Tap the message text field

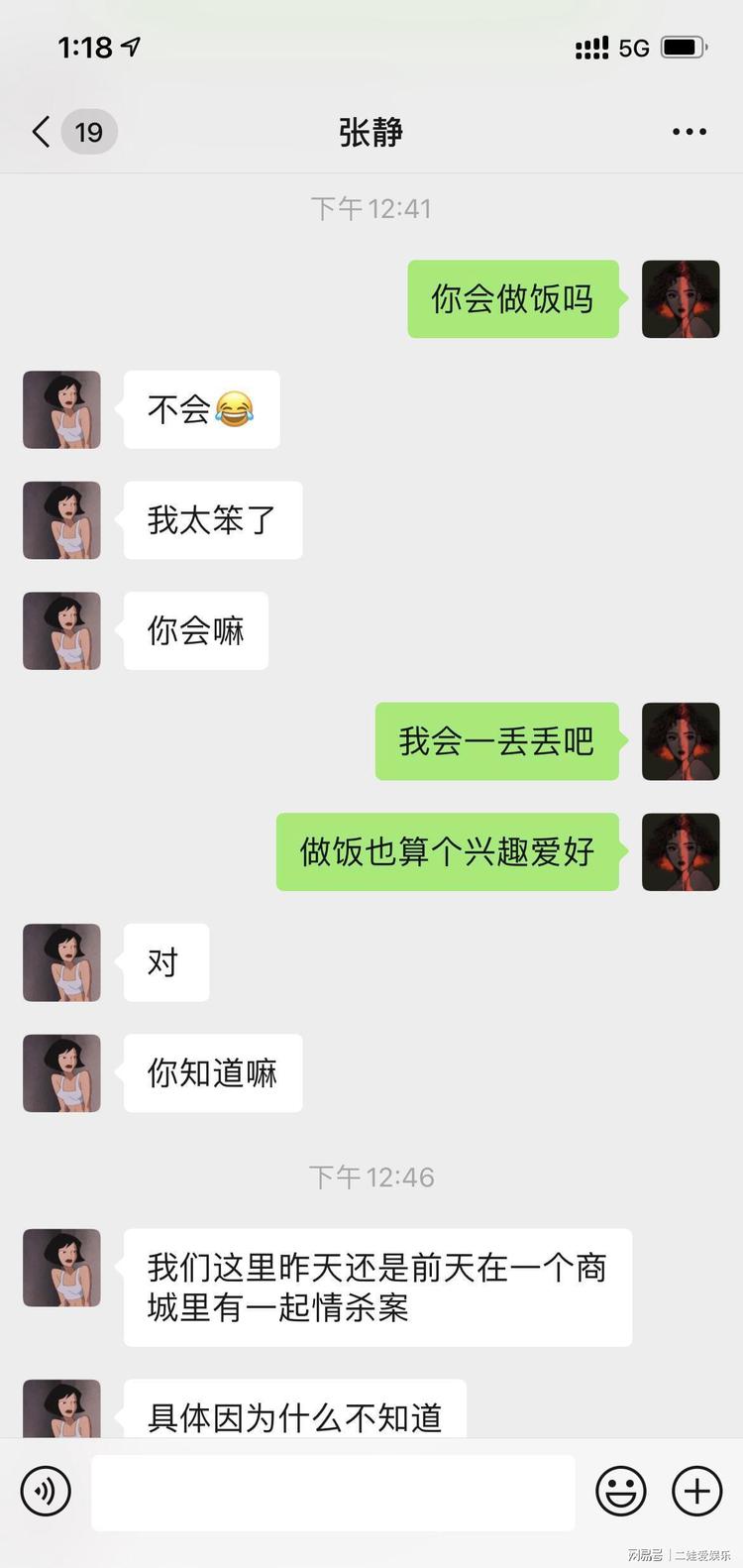[x=333, y=1492]
